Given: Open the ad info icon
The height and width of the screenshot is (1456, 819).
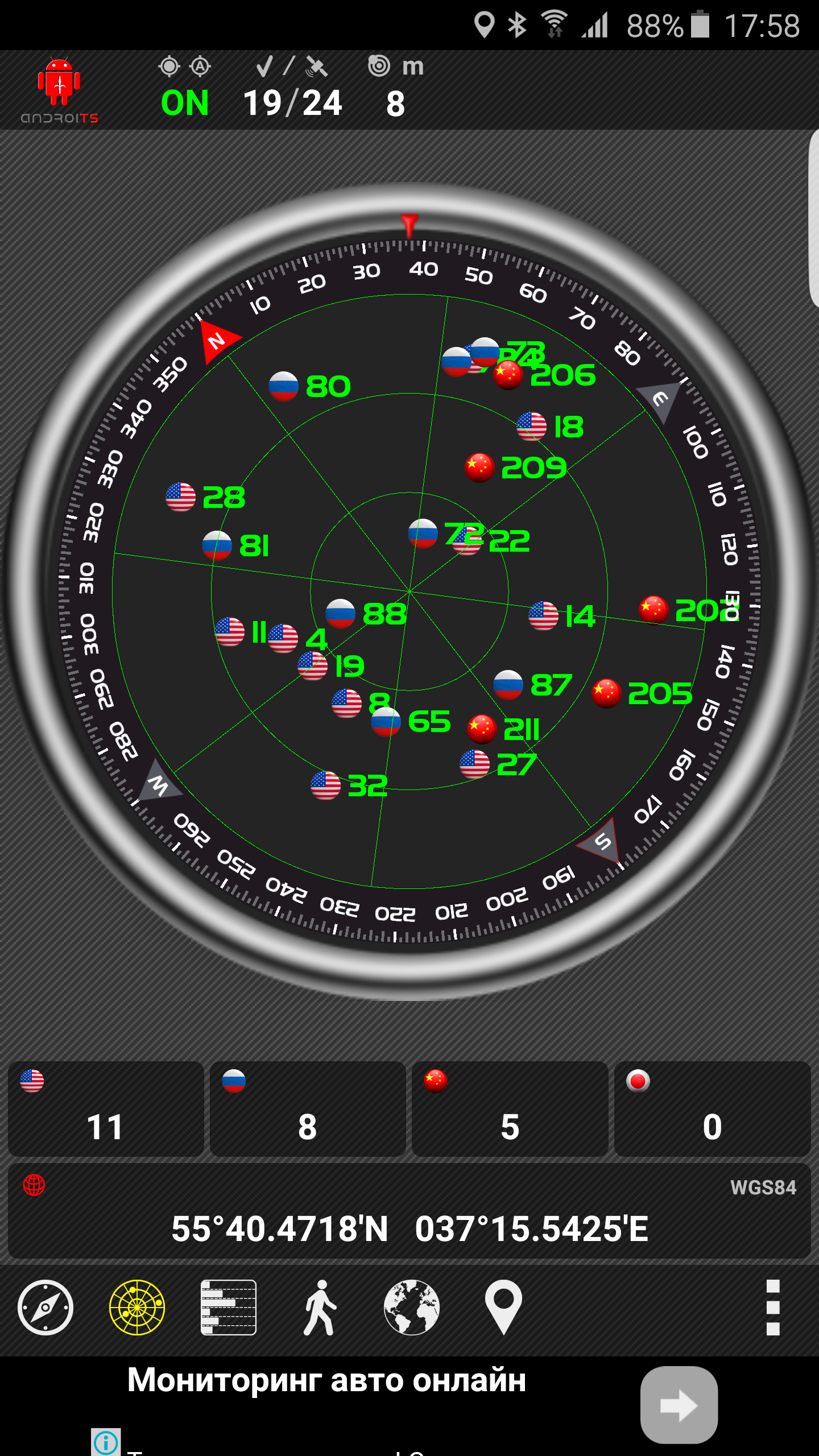Looking at the screenshot, I should point(106,1442).
